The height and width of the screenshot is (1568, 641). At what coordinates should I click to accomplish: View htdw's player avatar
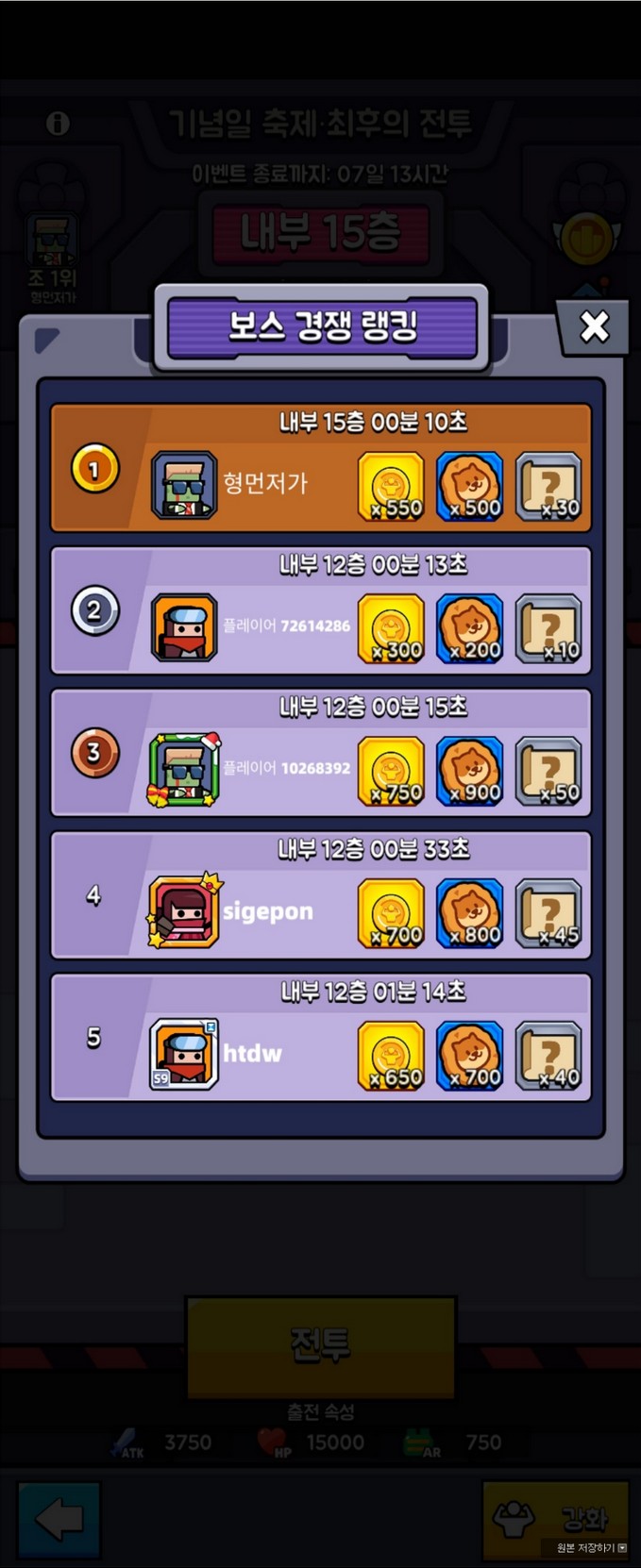[184, 1055]
